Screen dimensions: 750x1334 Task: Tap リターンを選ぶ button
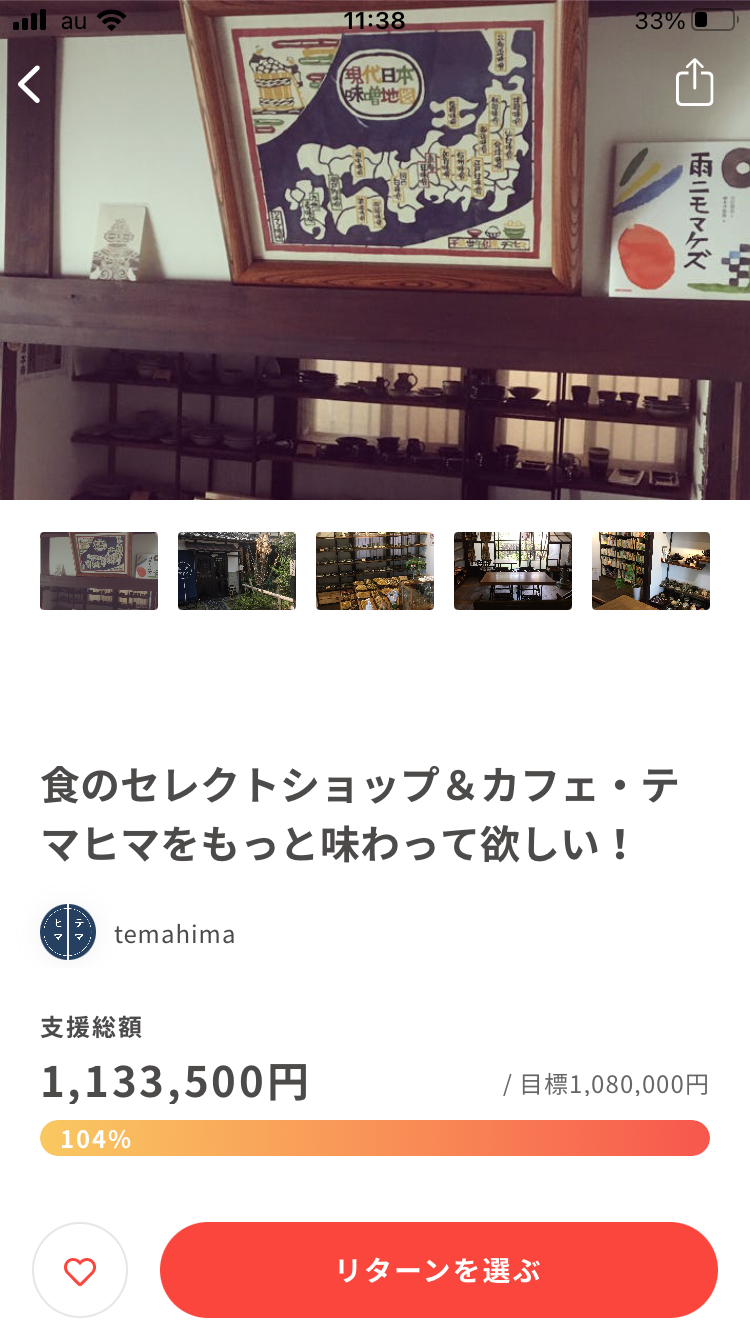pos(439,1270)
